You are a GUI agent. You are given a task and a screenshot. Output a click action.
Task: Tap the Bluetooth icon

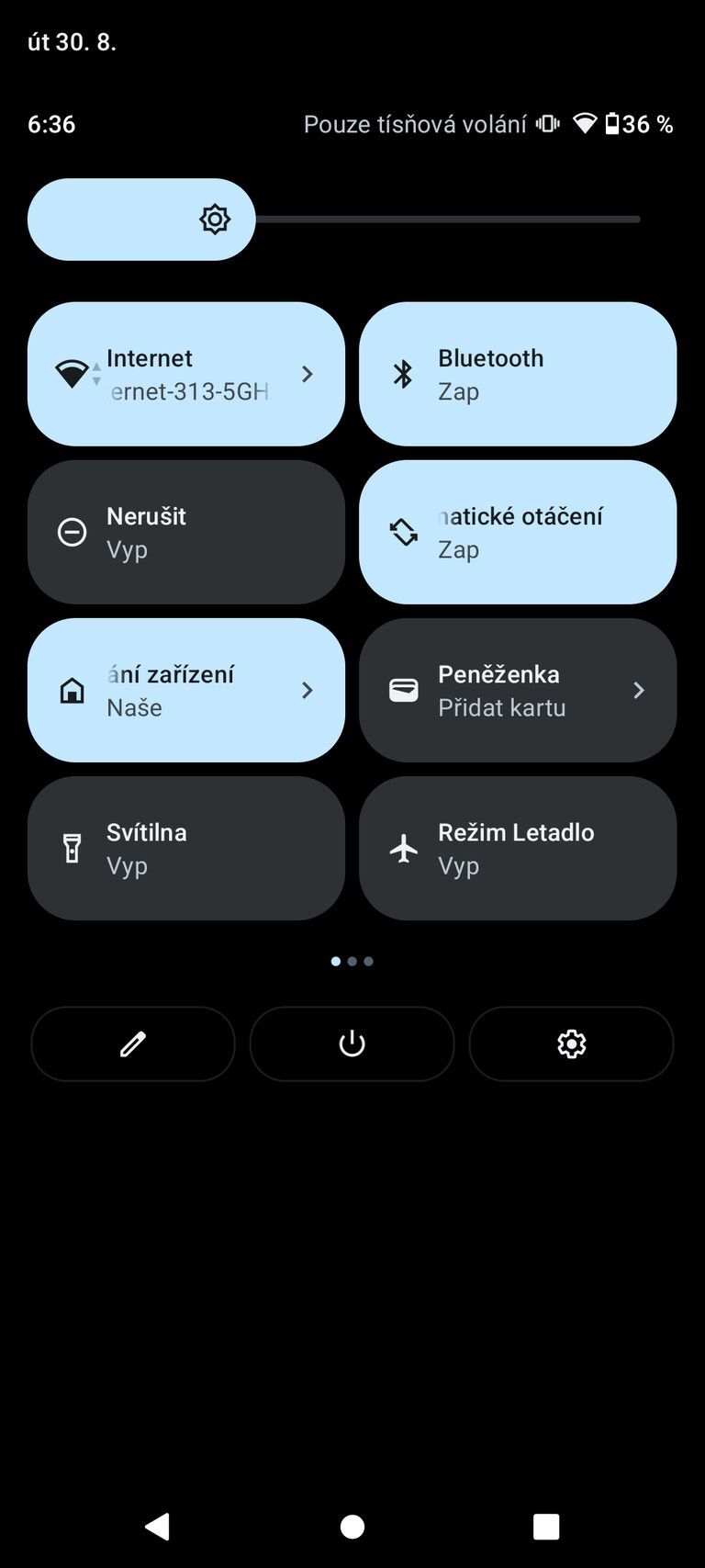401,373
